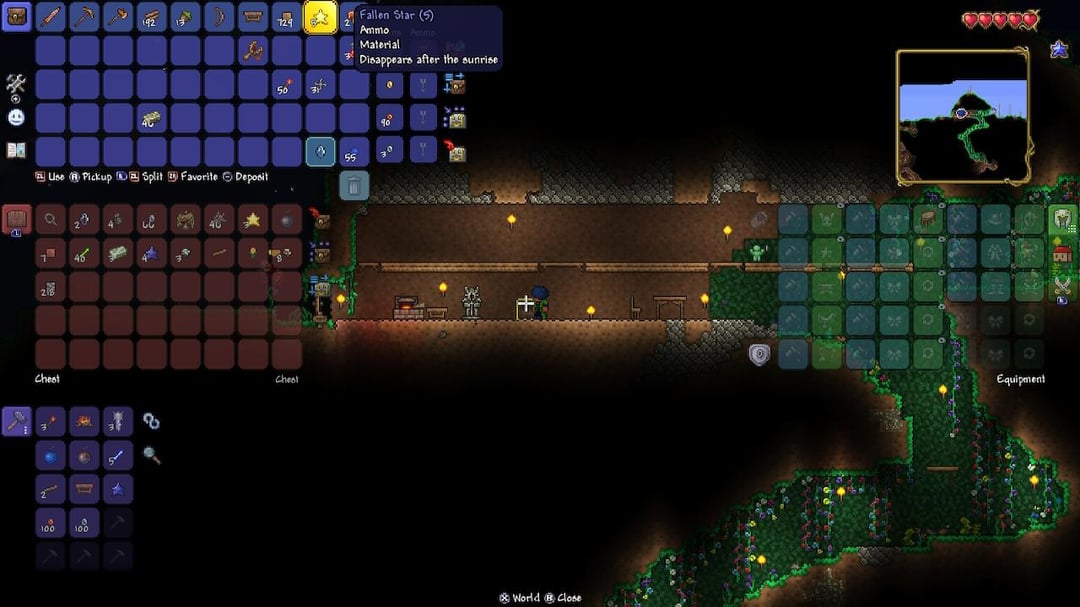
Task: Select the copper axe hotbar slot
Action: (x=118, y=17)
